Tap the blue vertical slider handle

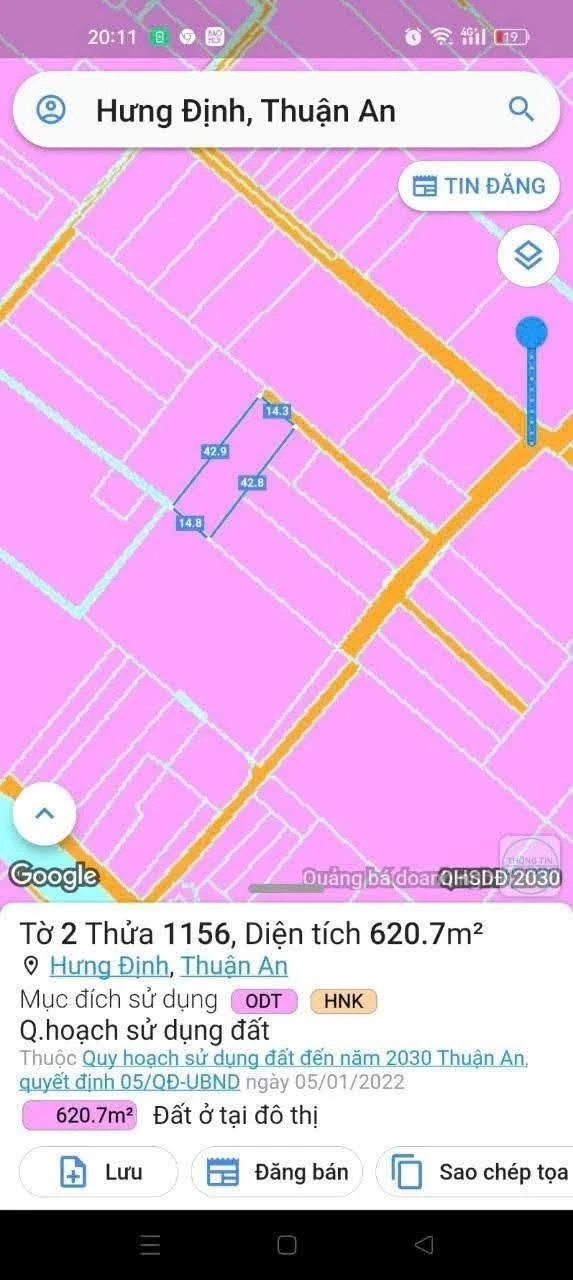pyautogui.click(x=532, y=333)
